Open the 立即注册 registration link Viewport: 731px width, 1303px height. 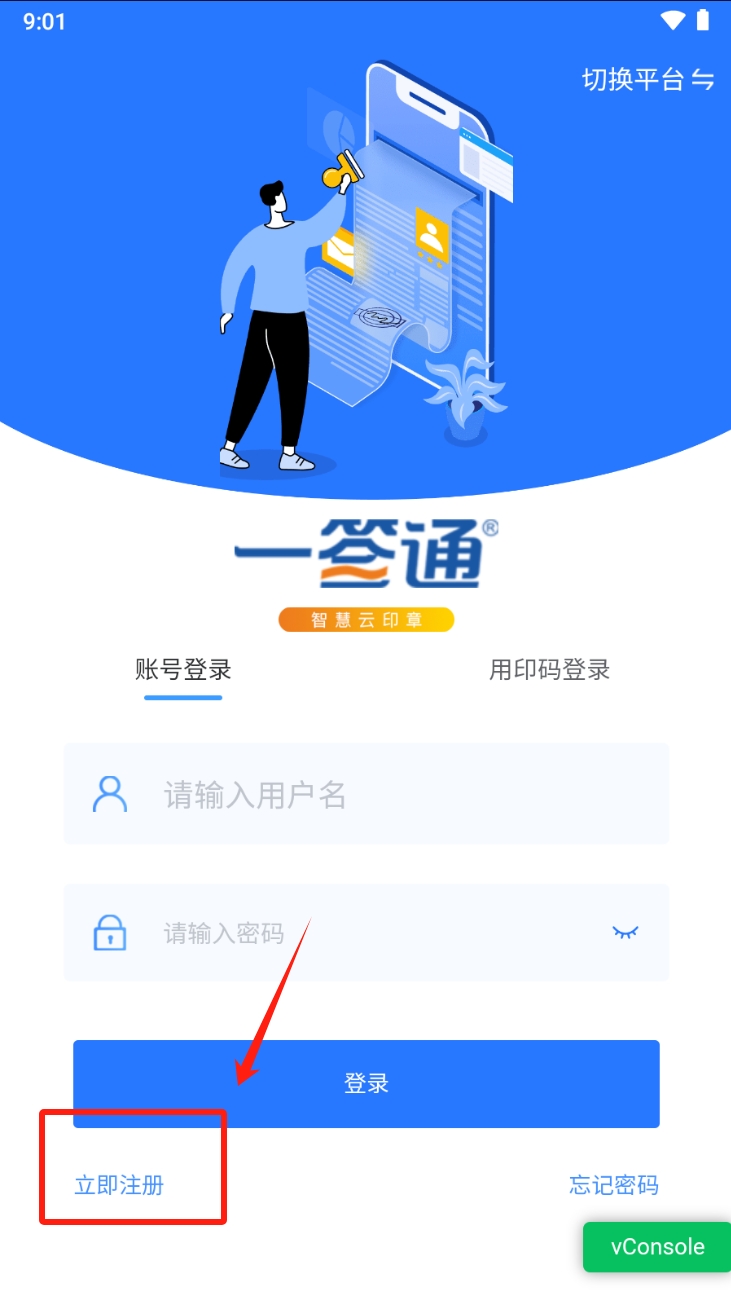pyautogui.click(x=119, y=1186)
